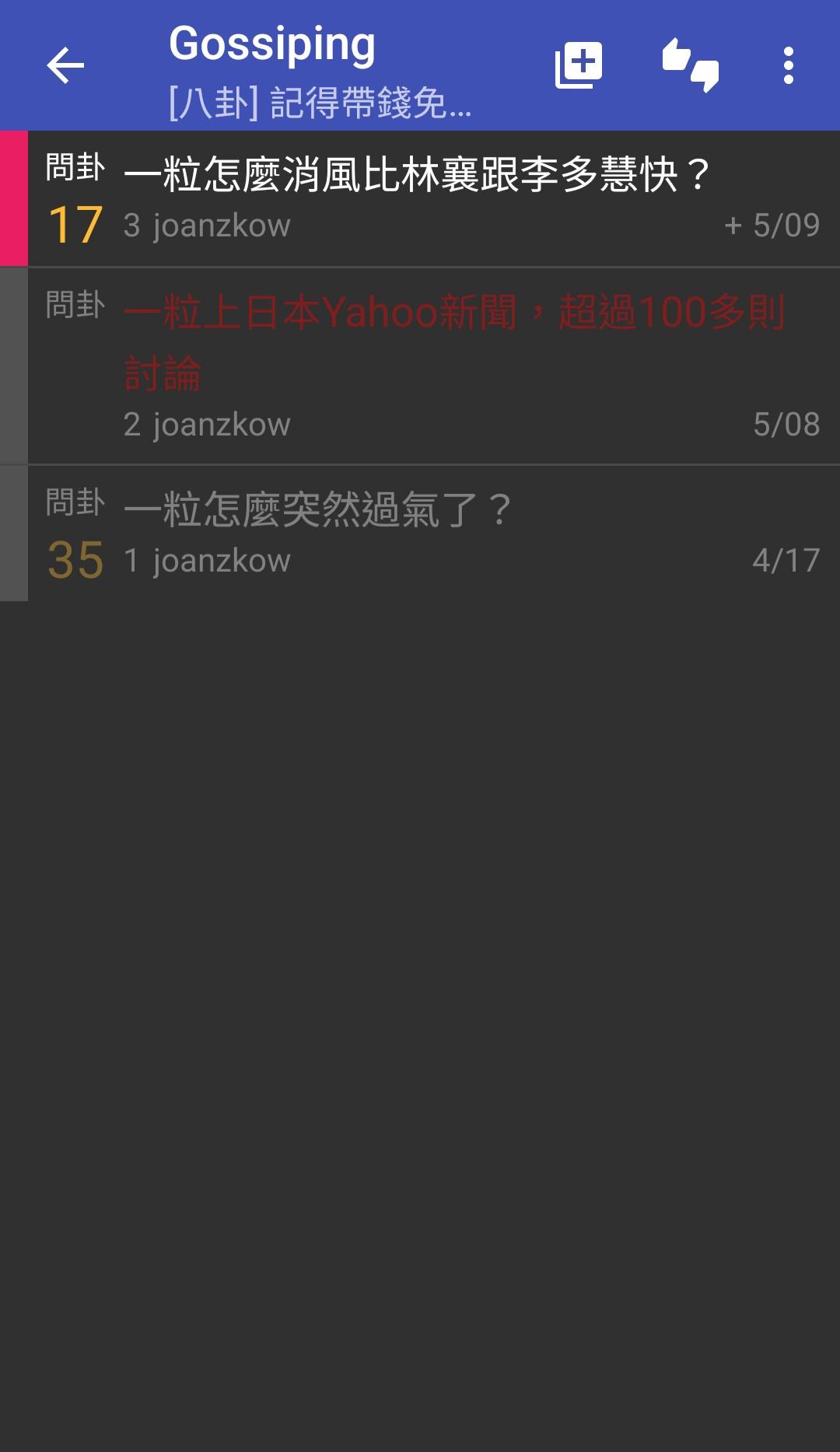This screenshot has height=1452, width=840.
Task: Go back using the arrow icon
Action: [65, 65]
